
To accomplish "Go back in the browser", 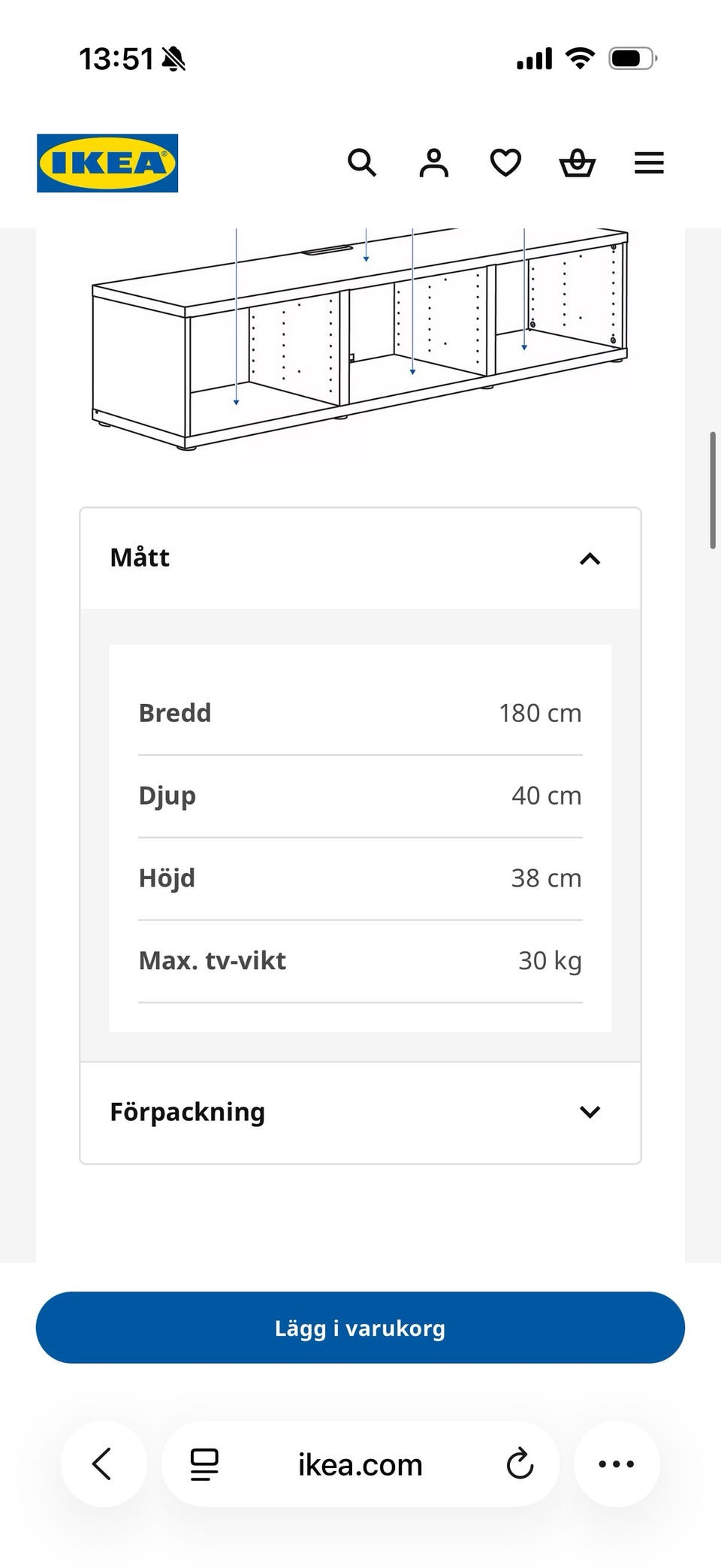I will pyautogui.click(x=102, y=1464).
